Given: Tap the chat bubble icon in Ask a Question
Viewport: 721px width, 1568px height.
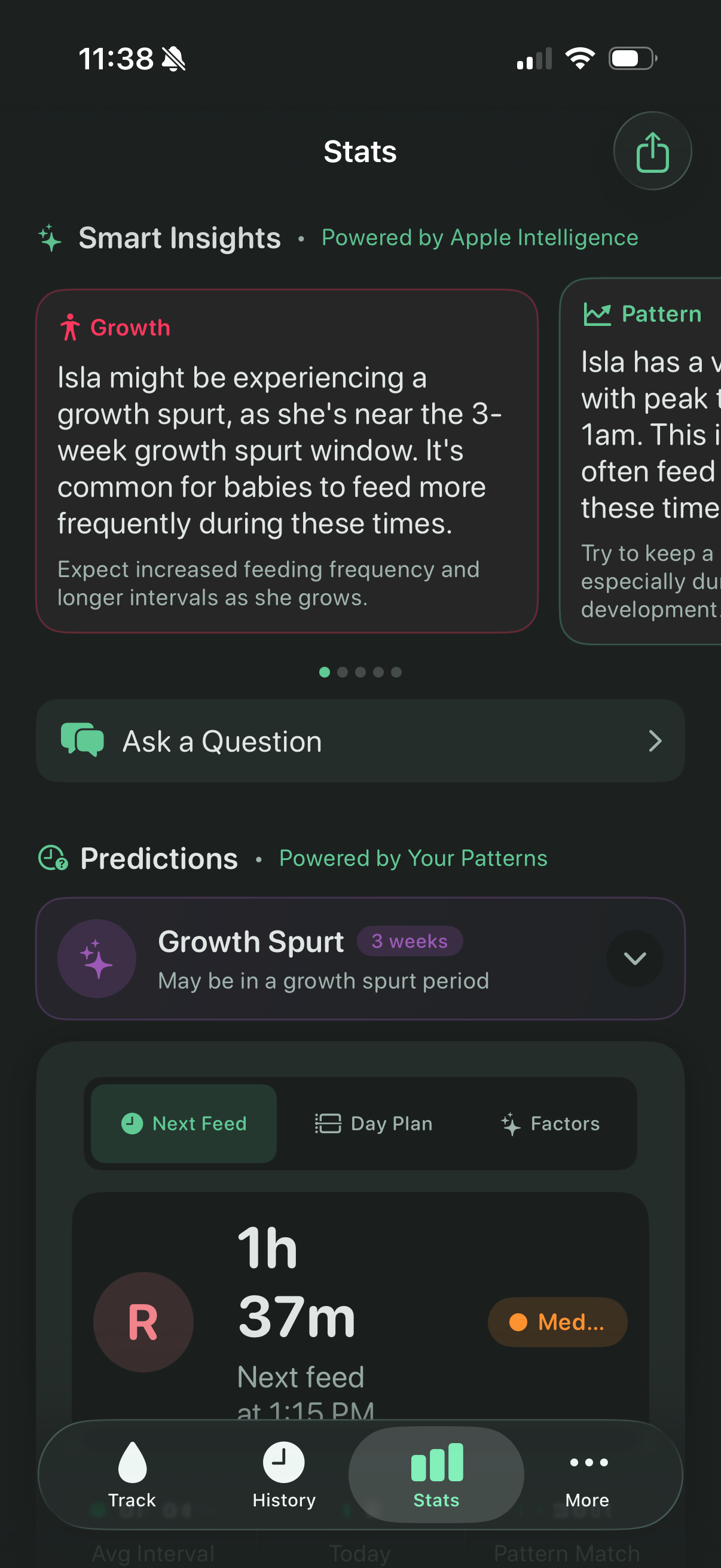Looking at the screenshot, I should coord(83,740).
